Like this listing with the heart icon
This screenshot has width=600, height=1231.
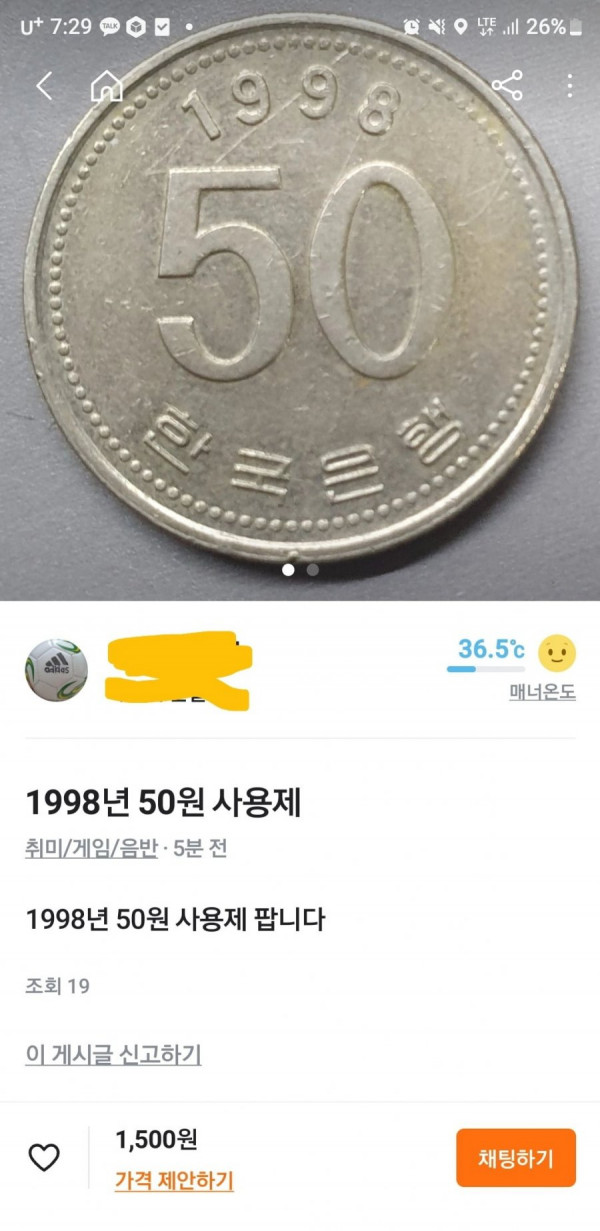(44, 1158)
